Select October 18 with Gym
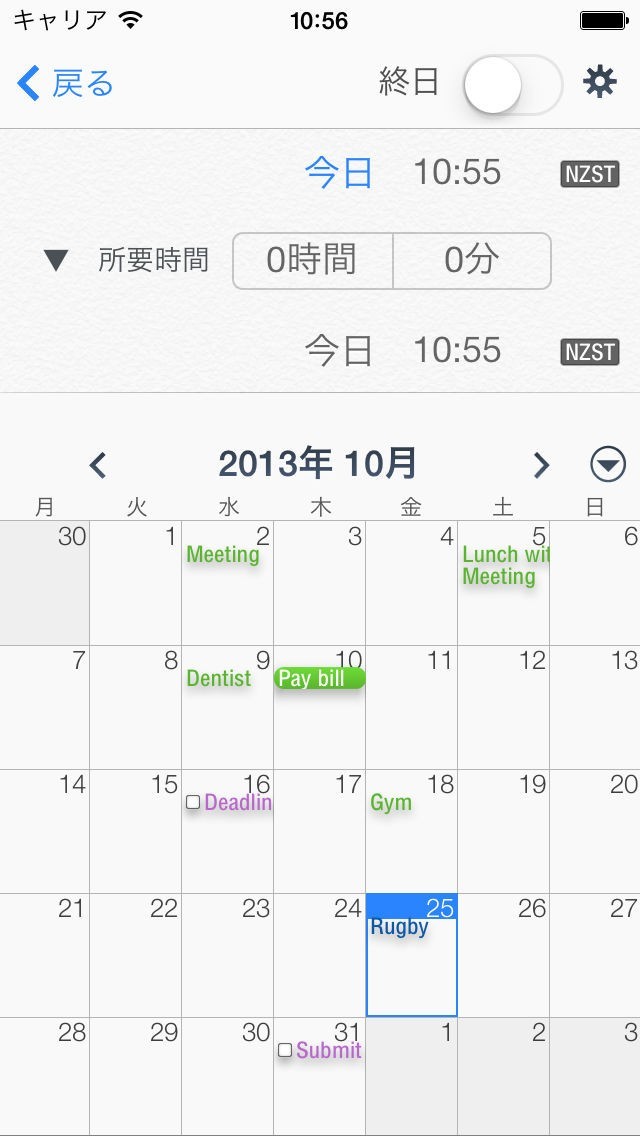 point(412,831)
